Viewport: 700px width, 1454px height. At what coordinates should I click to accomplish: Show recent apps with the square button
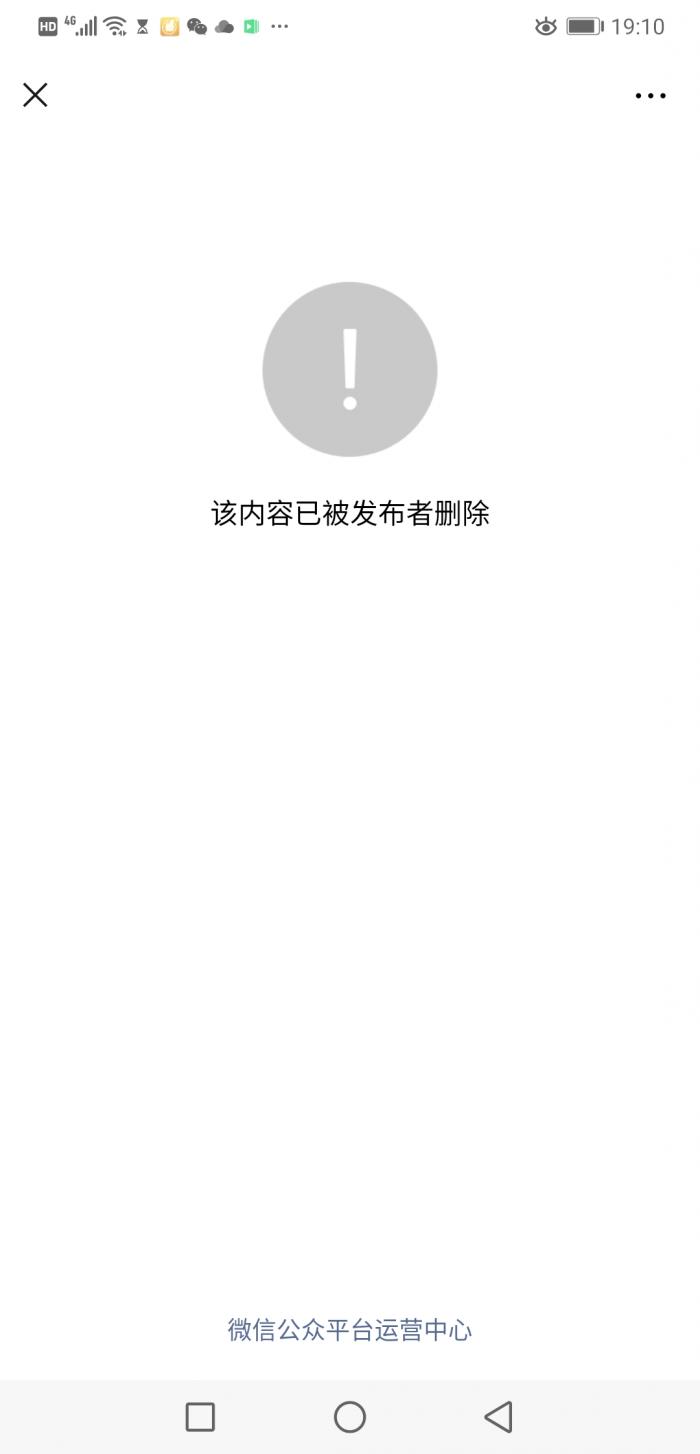click(x=200, y=1416)
